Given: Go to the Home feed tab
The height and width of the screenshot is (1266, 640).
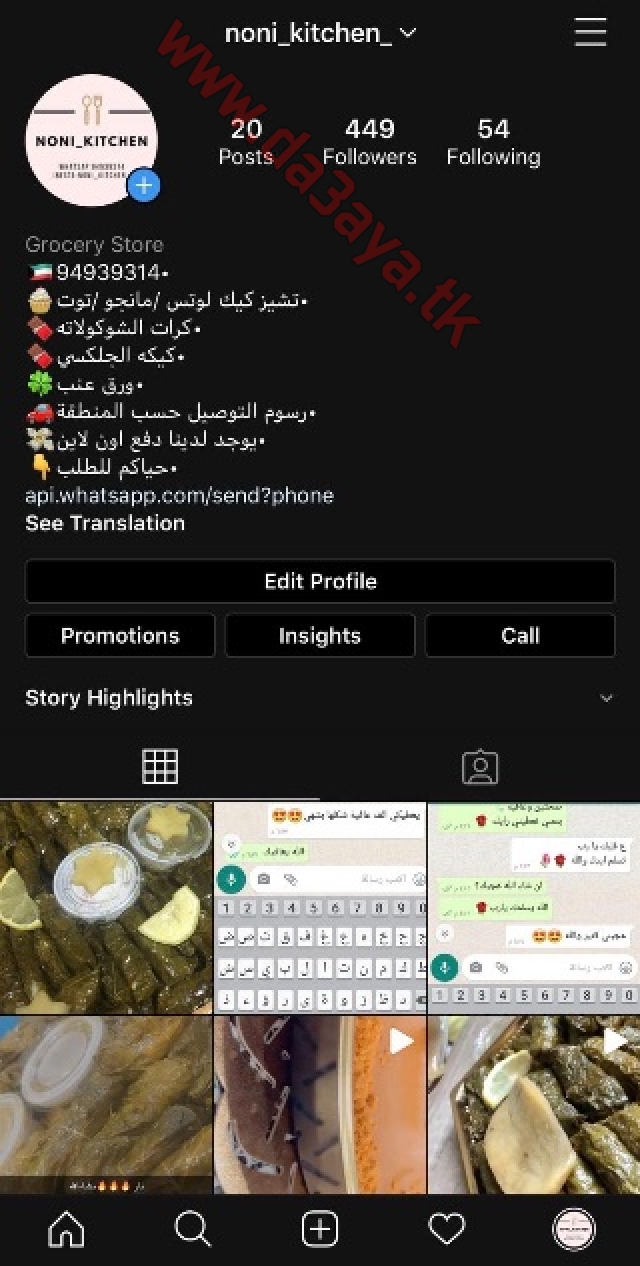Looking at the screenshot, I should [66, 1229].
